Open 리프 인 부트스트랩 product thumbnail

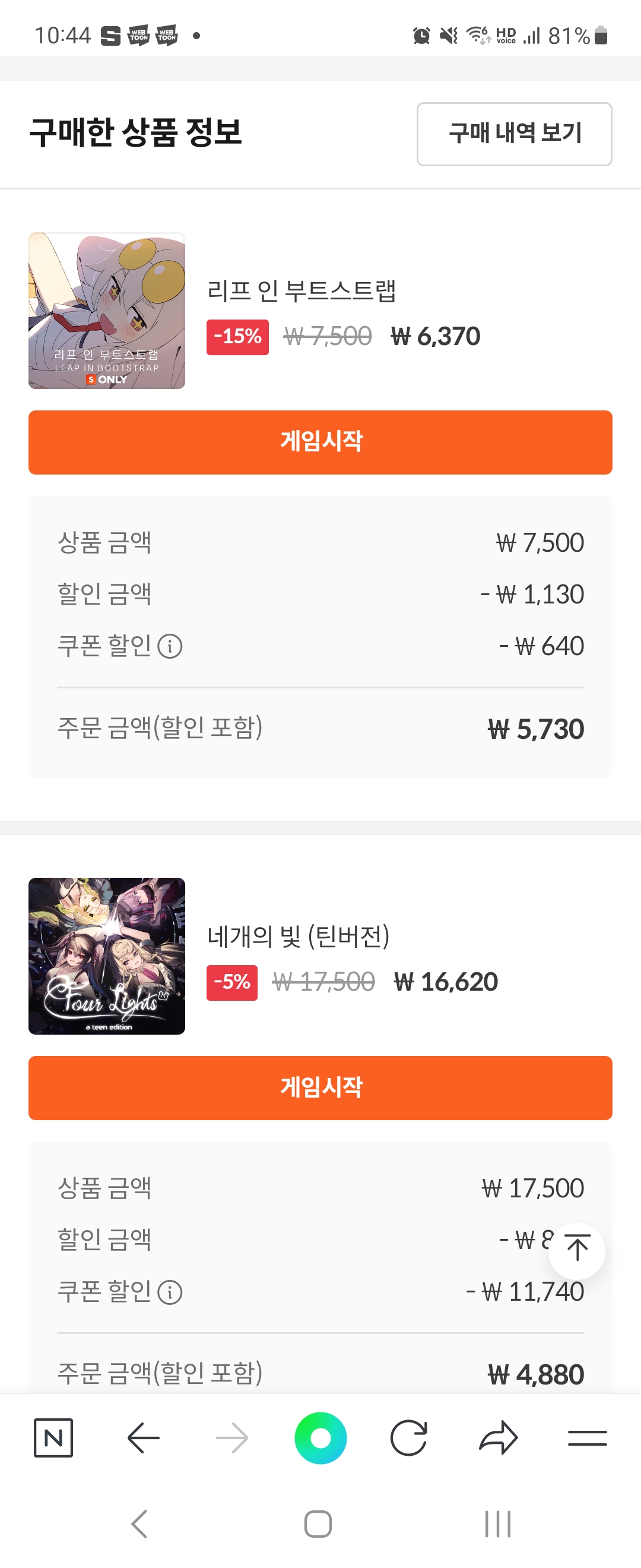[107, 311]
